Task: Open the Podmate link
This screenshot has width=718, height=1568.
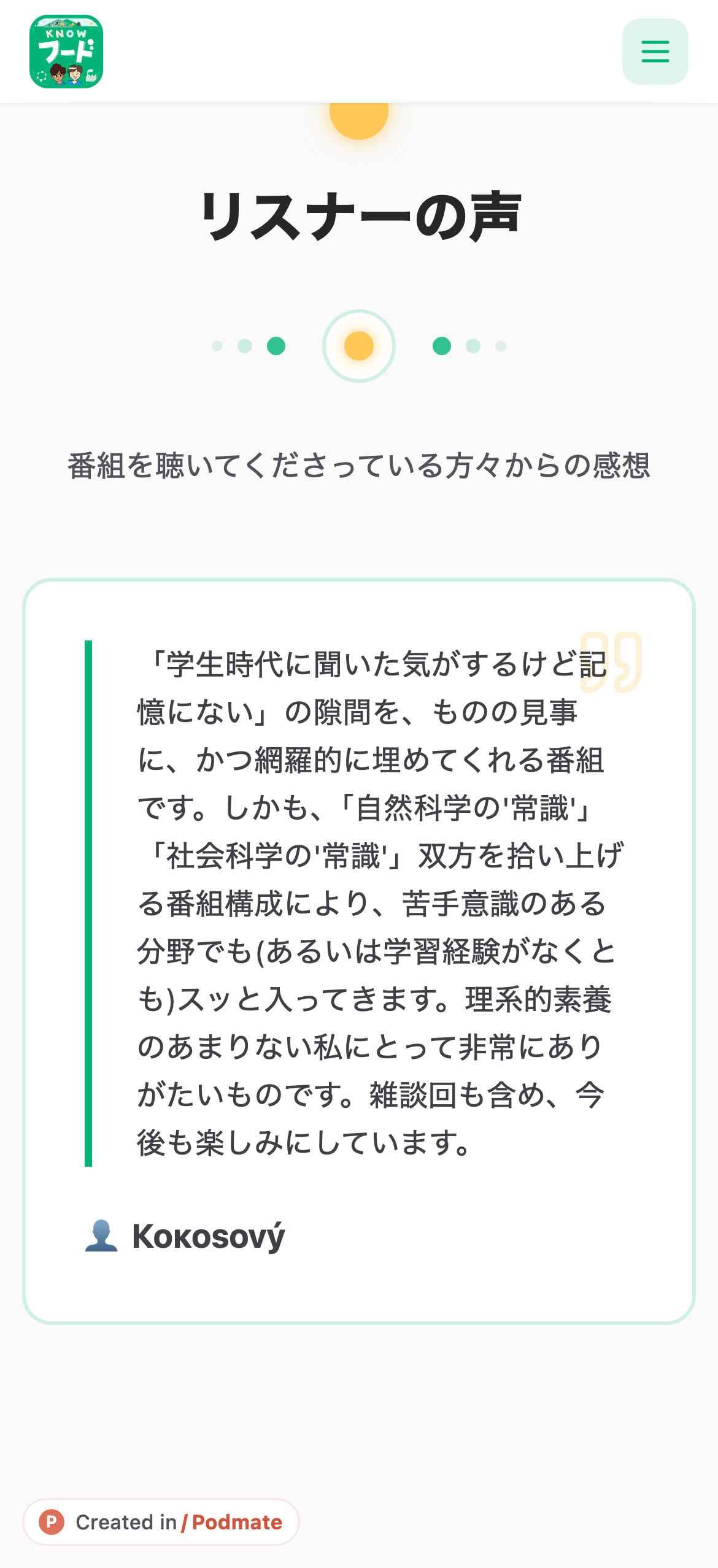Action: point(236,1522)
